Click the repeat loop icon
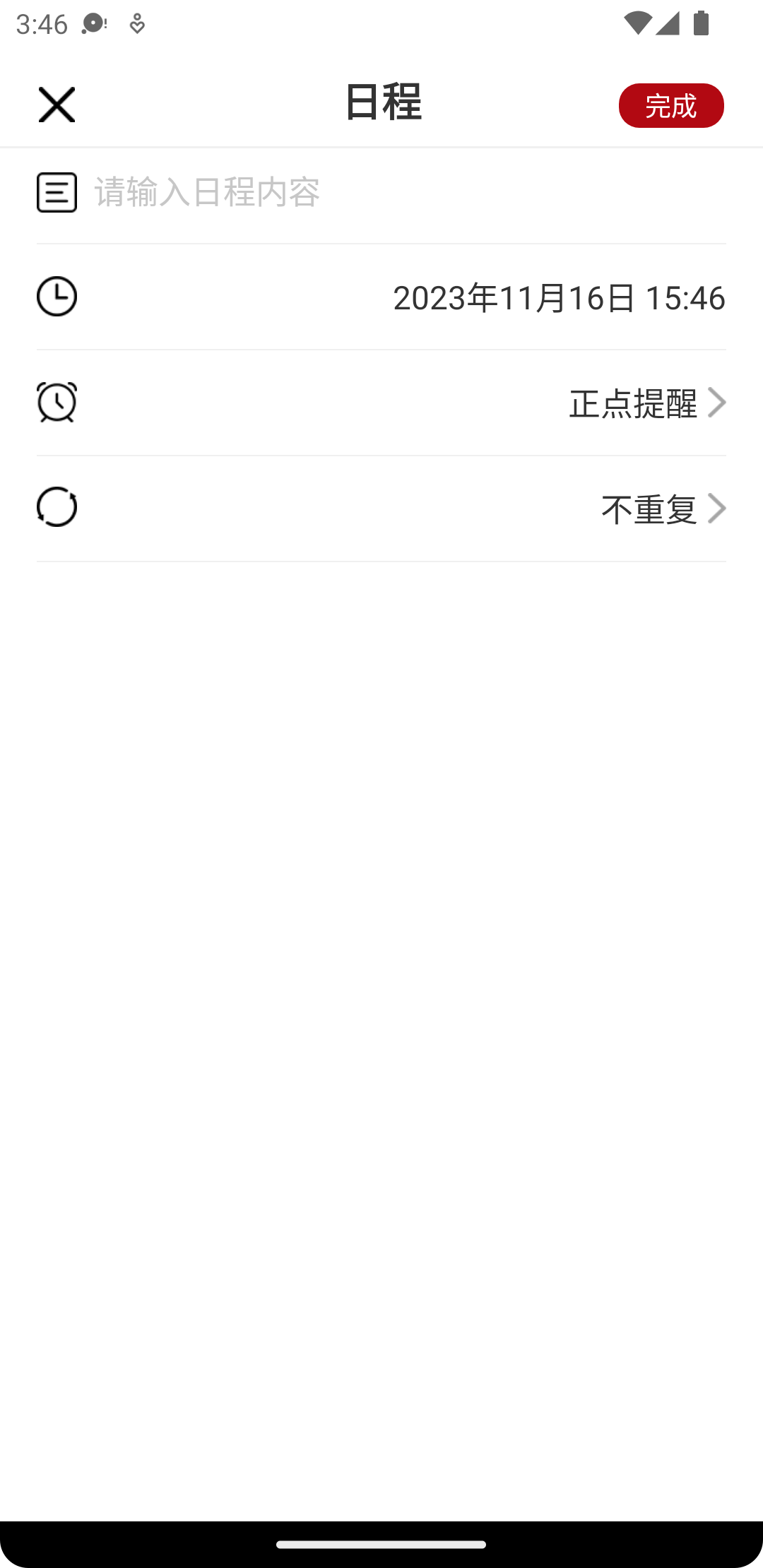The width and height of the screenshot is (763, 1568). click(x=57, y=507)
